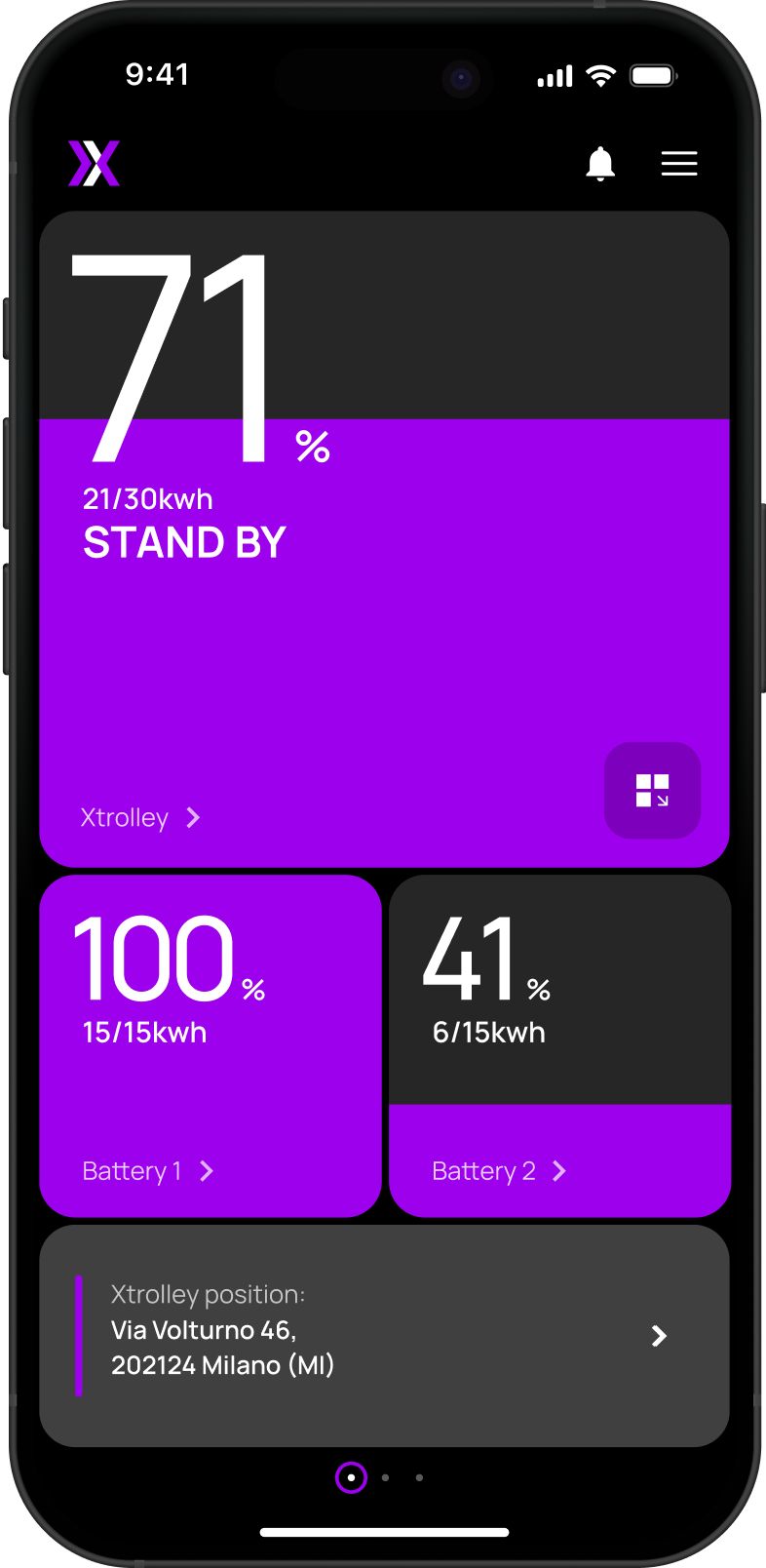The width and height of the screenshot is (766, 1568).
Task: Go to the second page indicator dot
Action: (x=385, y=1477)
